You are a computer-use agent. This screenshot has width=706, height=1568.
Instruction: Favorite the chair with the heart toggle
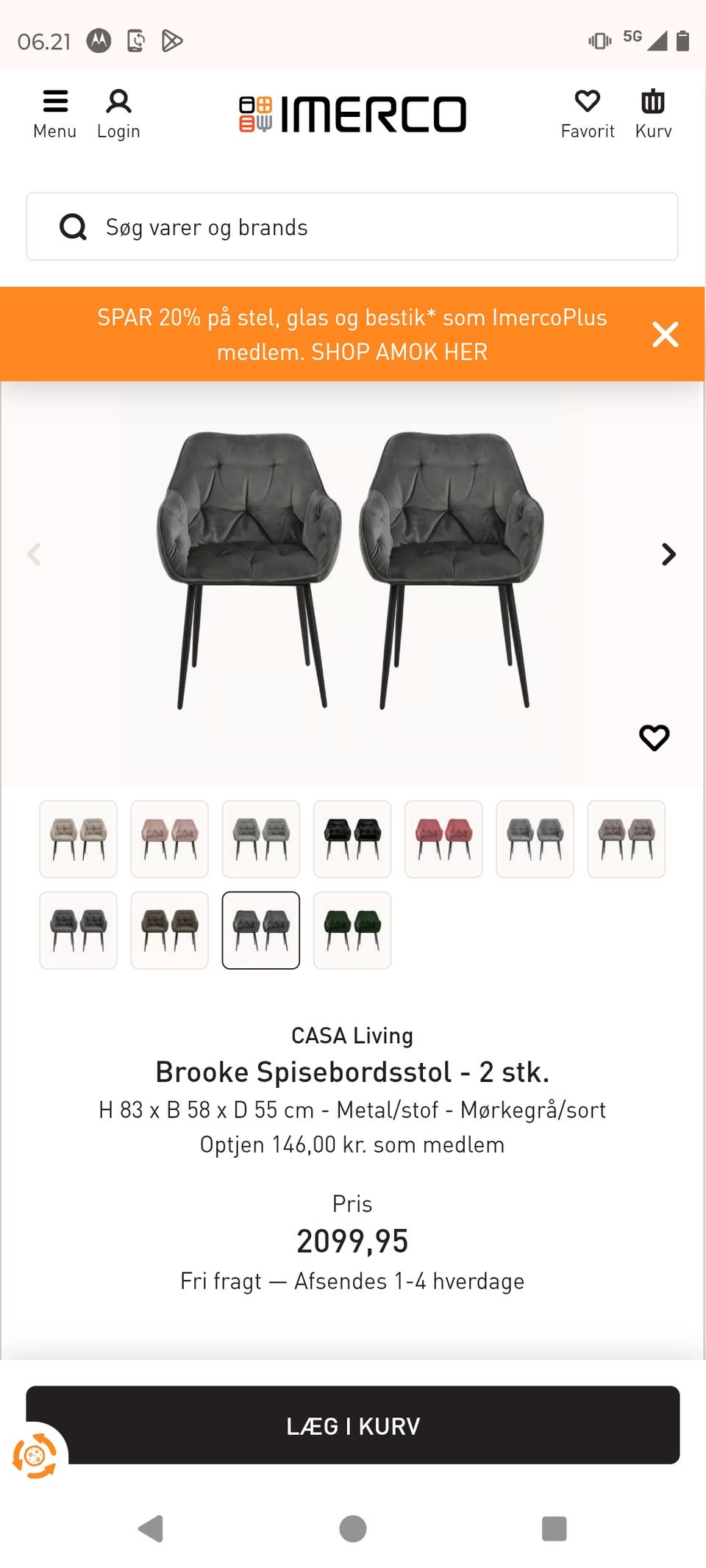[x=655, y=738]
